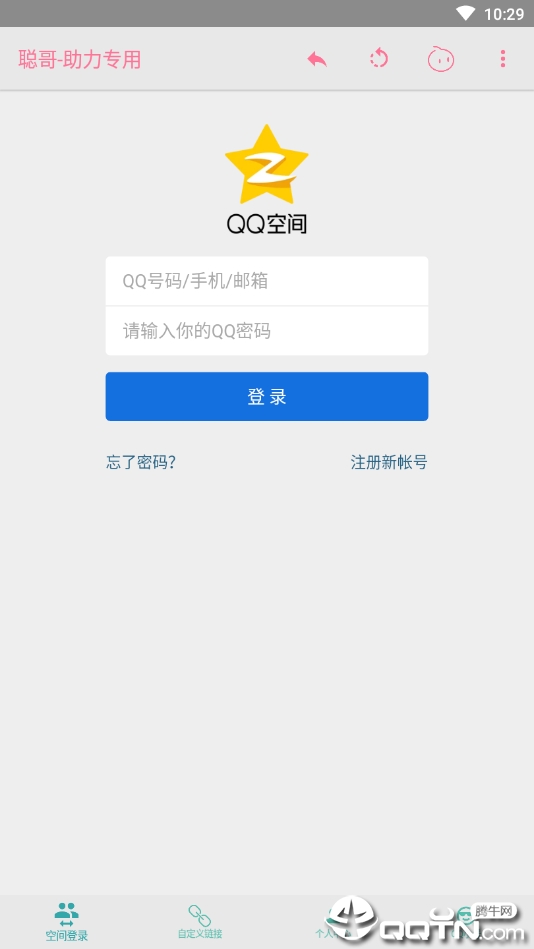Open the 注册新帐号 link

[x=389, y=462]
